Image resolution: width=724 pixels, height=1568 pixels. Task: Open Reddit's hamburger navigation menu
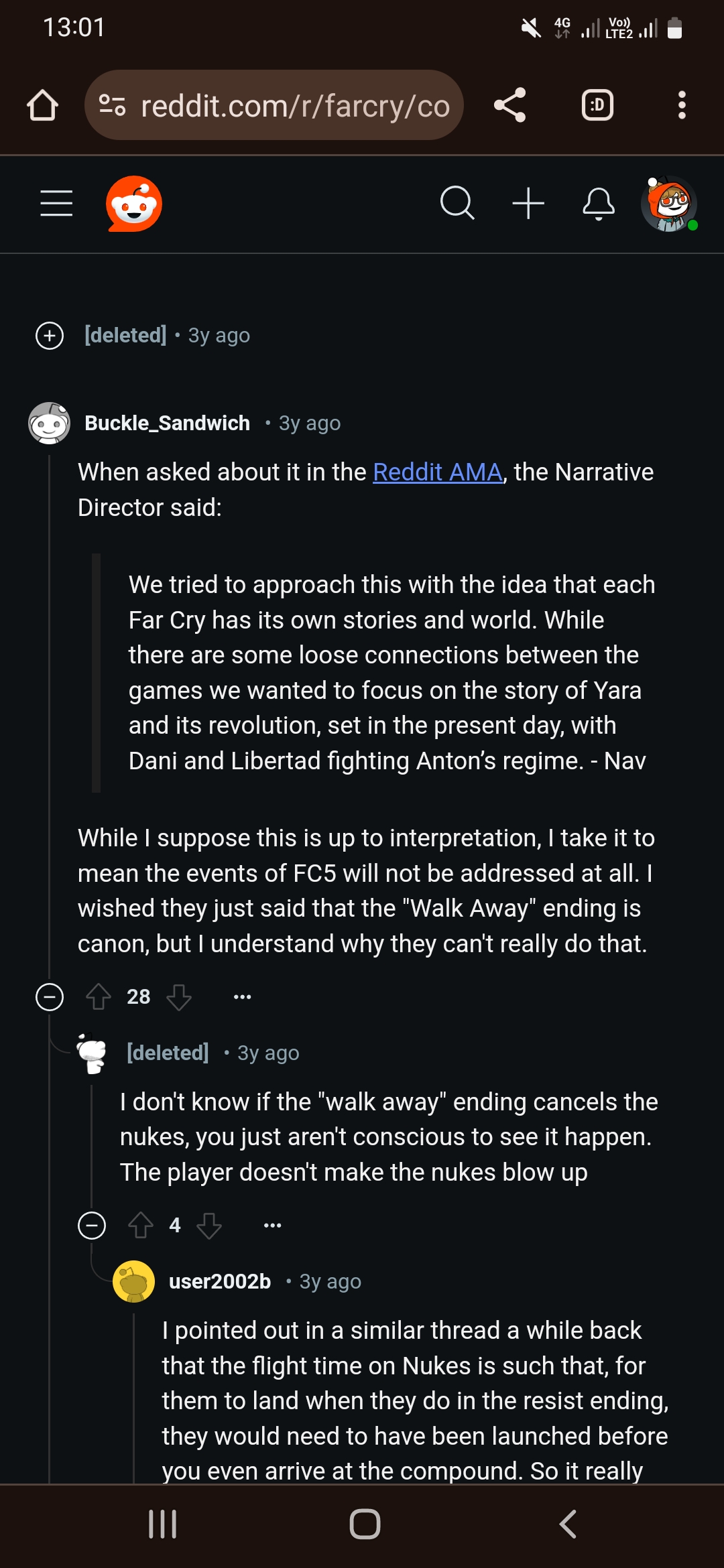click(x=56, y=204)
